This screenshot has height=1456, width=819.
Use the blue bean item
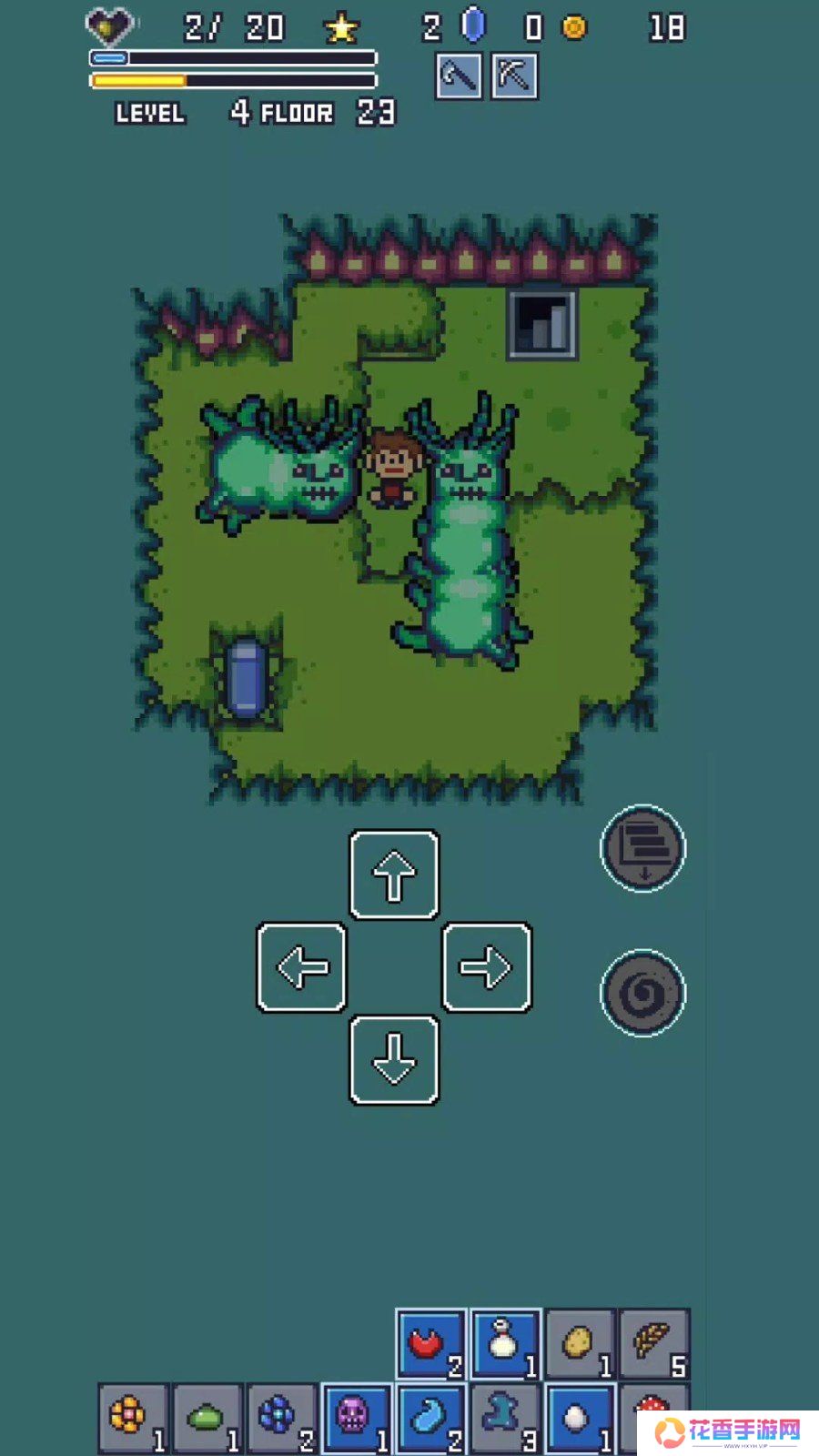(x=430, y=1418)
